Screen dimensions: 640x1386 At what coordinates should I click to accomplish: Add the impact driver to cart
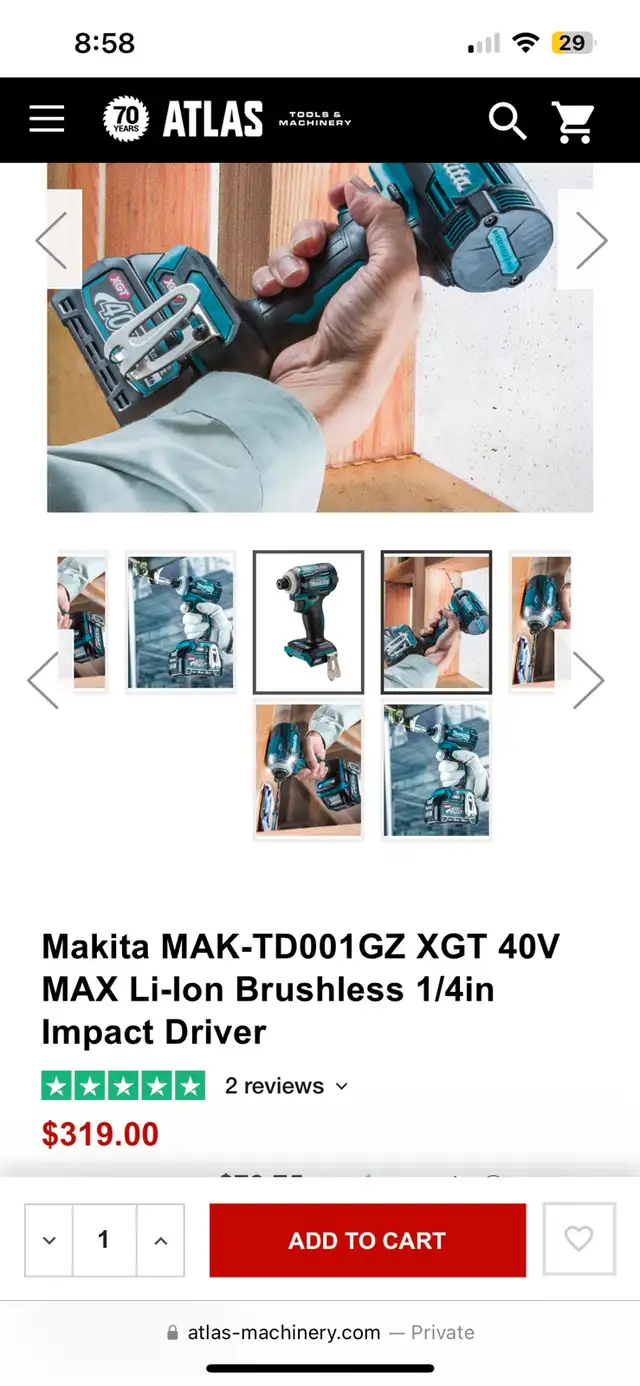coord(367,1240)
